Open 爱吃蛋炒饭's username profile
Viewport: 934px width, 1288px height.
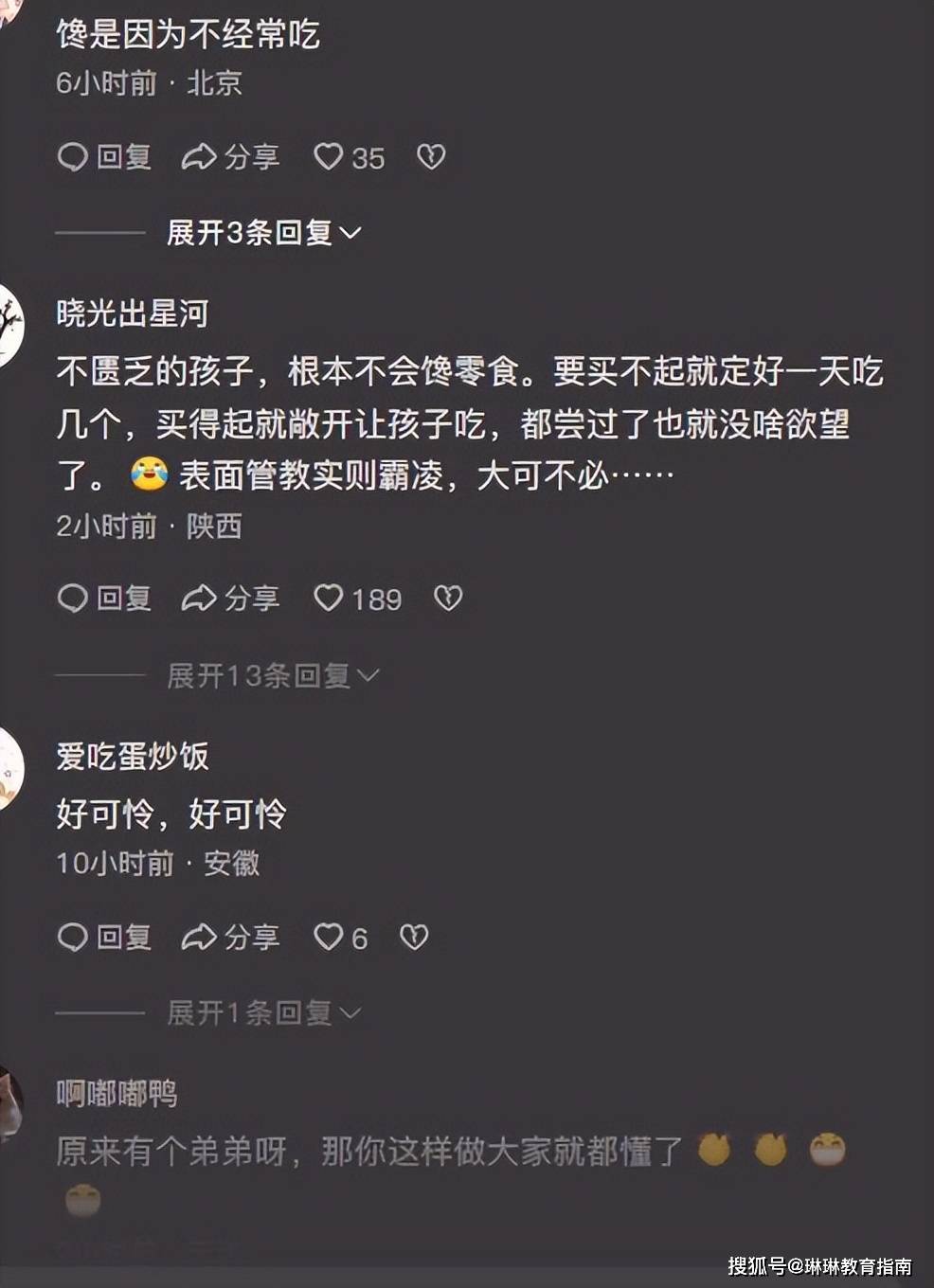[x=133, y=756]
